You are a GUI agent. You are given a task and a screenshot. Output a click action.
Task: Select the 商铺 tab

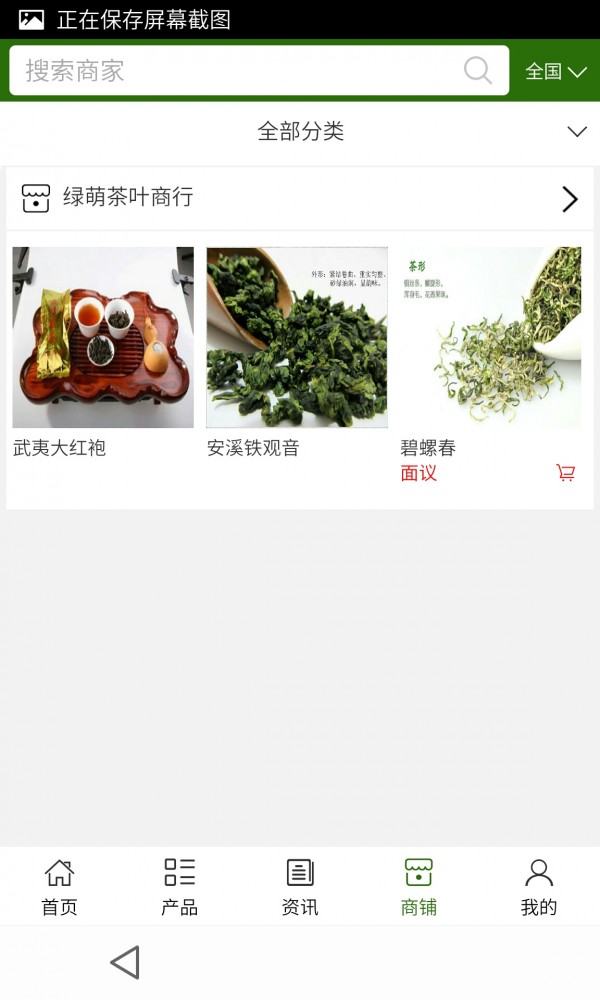tap(419, 887)
